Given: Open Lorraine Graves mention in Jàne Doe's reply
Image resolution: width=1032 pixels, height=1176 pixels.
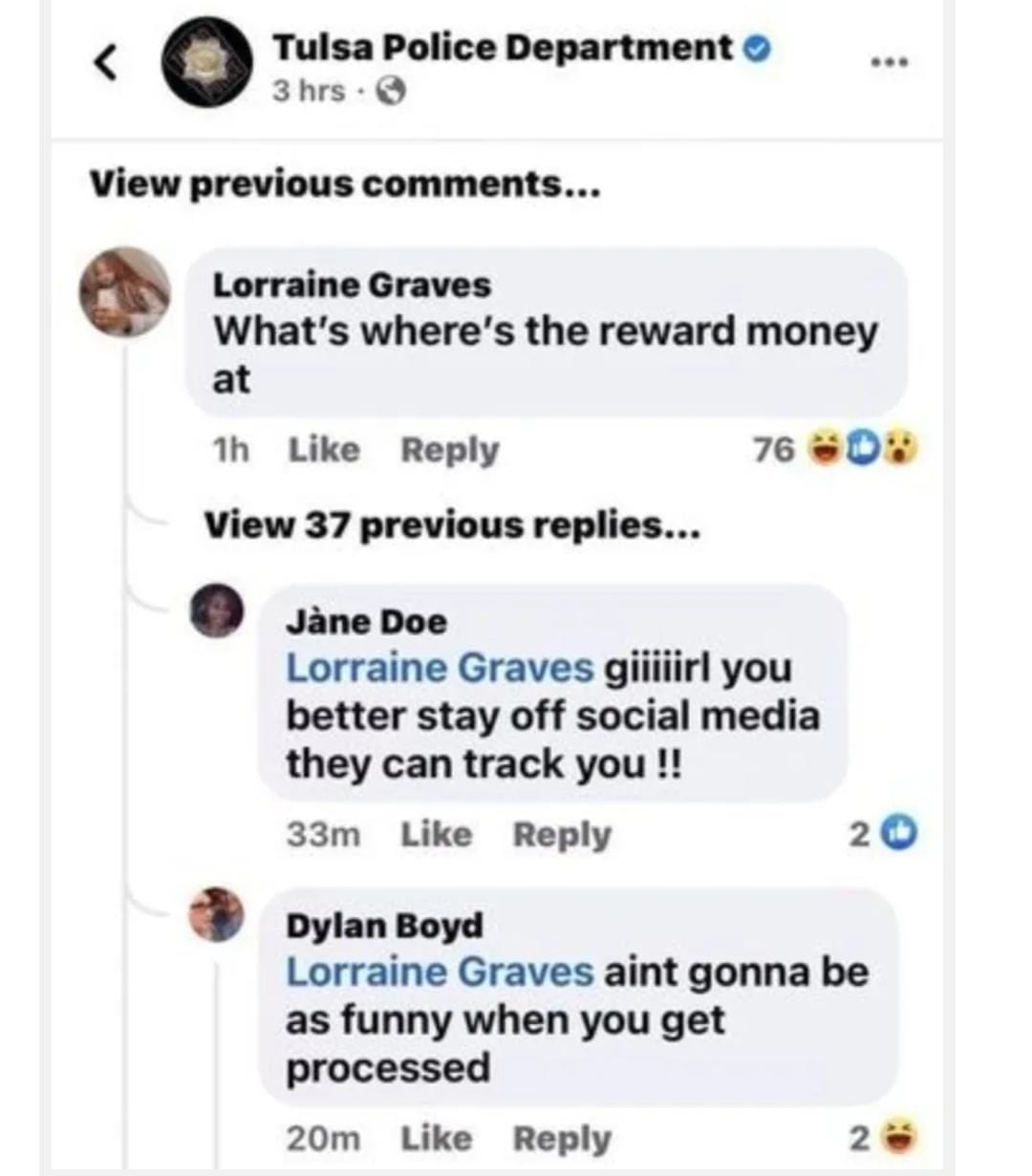Looking at the screenshot, I should (440, 668).
